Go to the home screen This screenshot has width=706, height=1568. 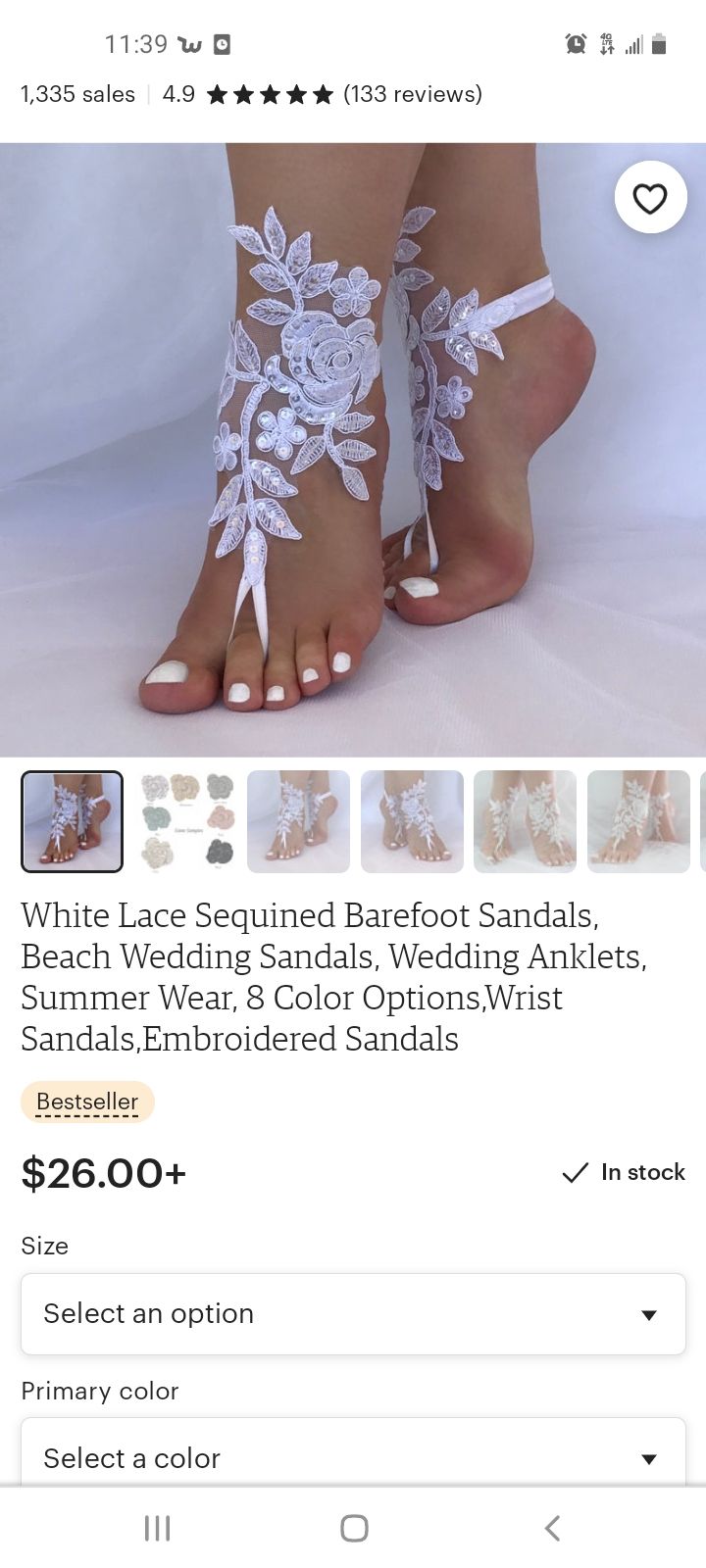[x=354, y=1528]
